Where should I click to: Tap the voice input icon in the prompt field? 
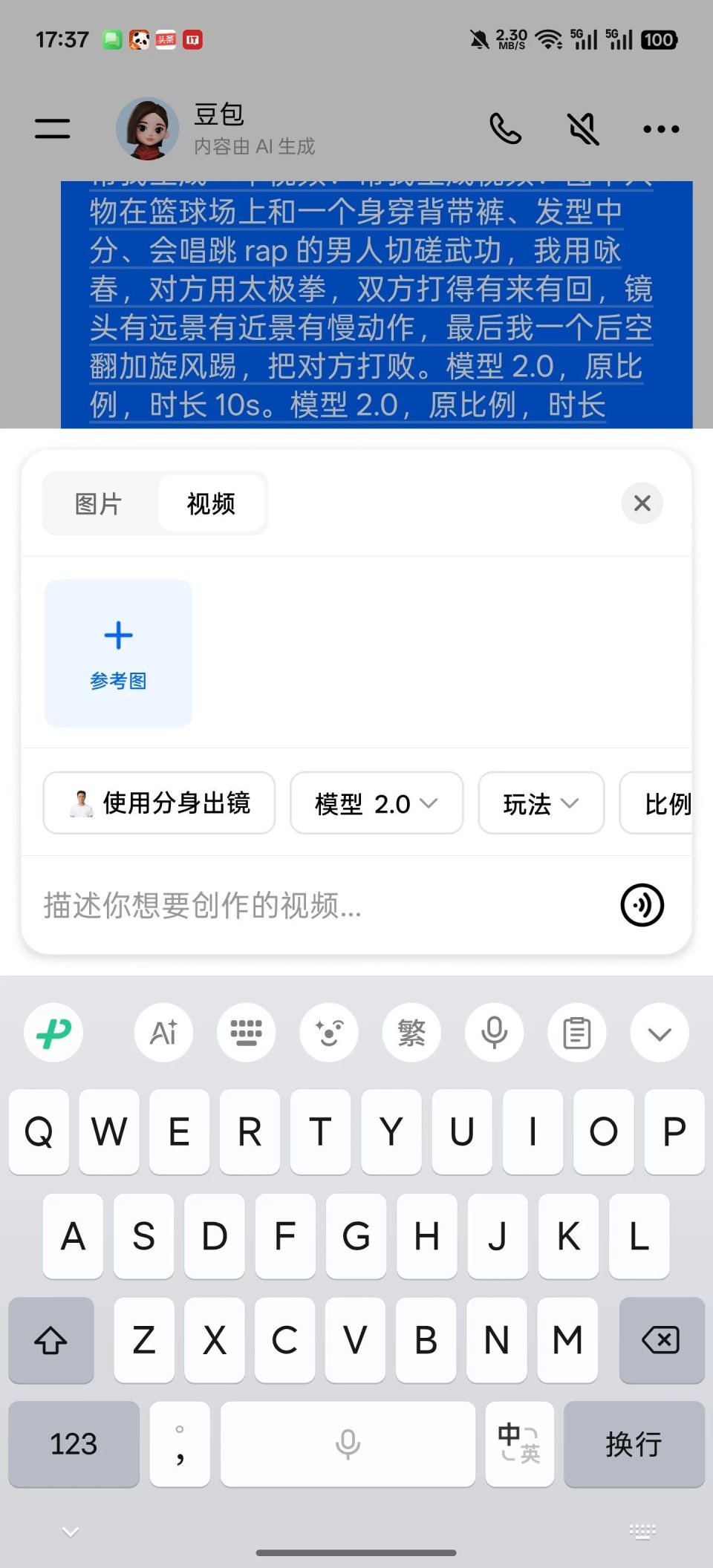[x=642, y=905]
